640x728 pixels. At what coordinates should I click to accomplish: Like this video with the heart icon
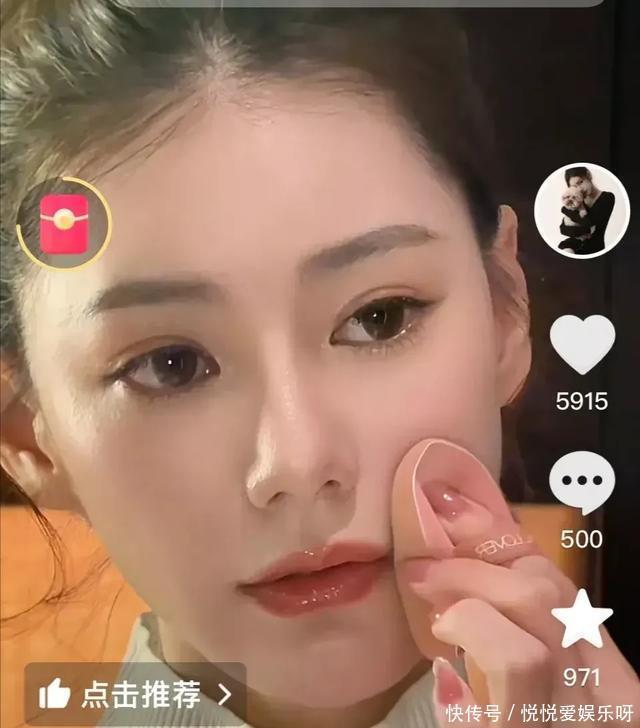tap(582, 345)
